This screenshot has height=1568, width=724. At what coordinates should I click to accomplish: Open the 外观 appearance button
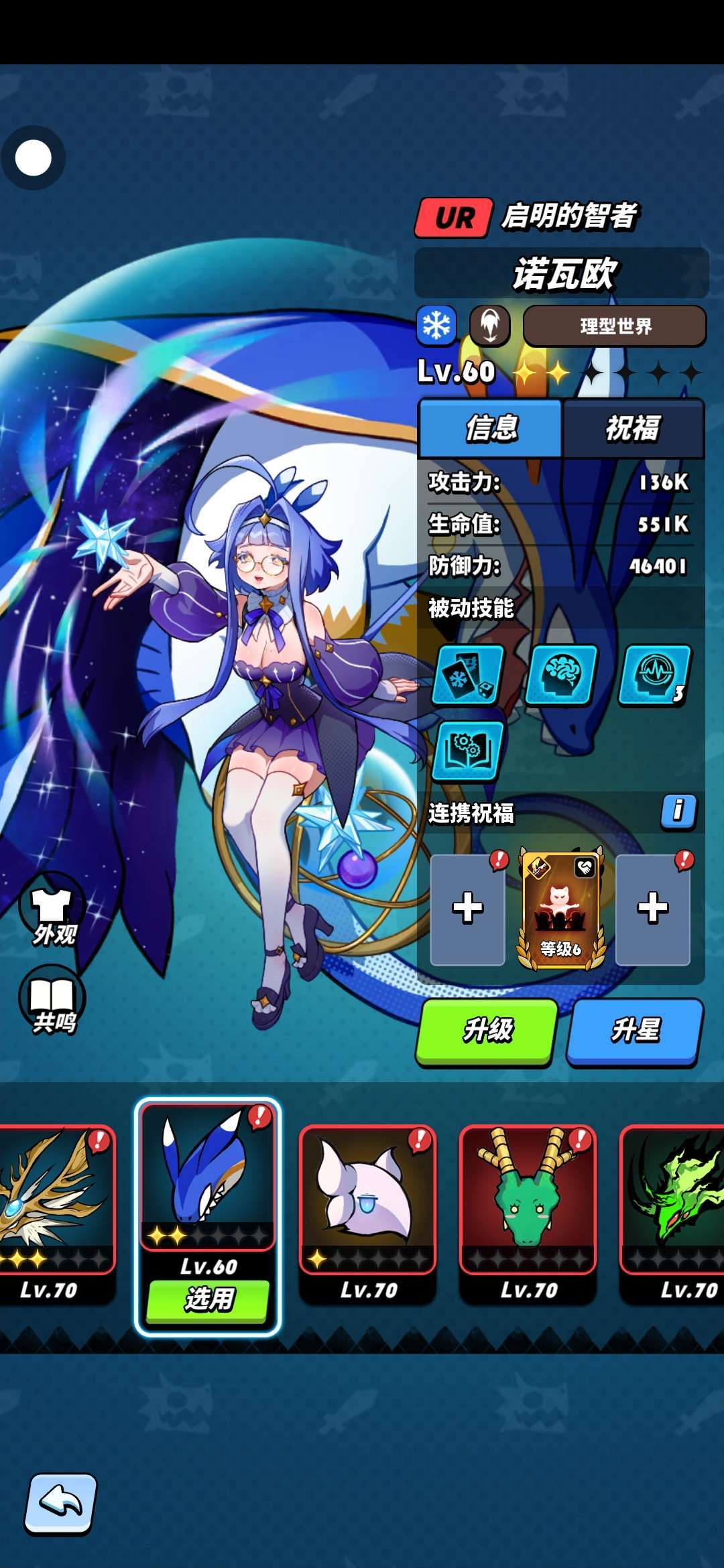(x=53, y=910)
